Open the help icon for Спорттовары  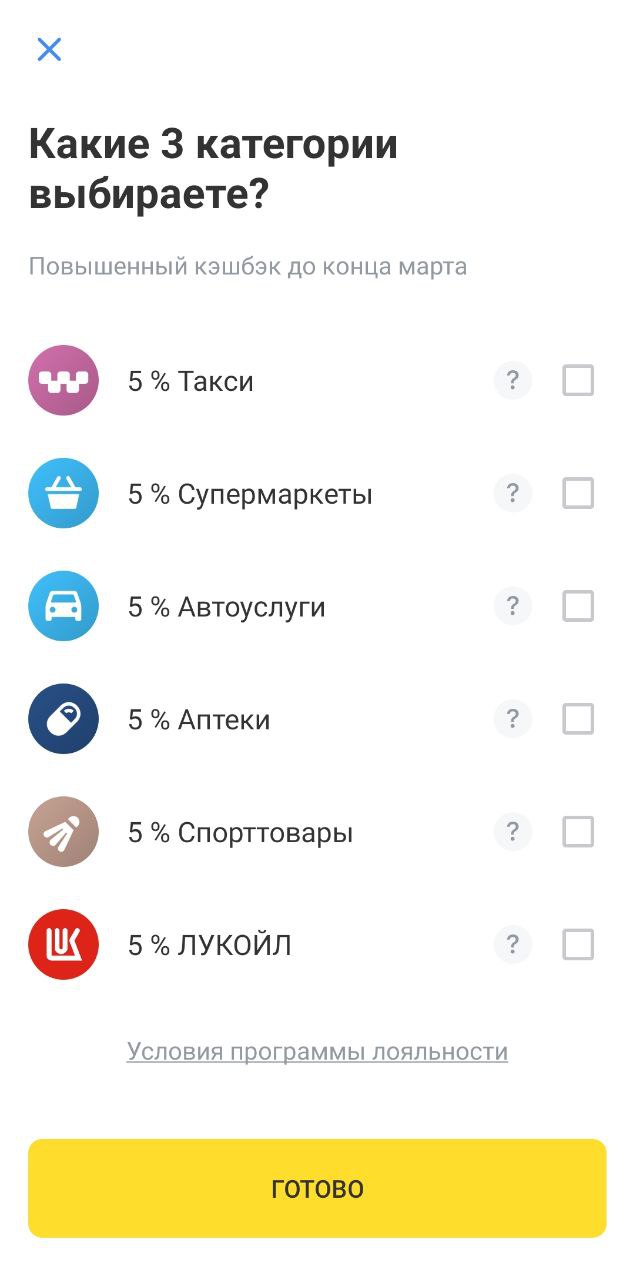tap(513, 832)
